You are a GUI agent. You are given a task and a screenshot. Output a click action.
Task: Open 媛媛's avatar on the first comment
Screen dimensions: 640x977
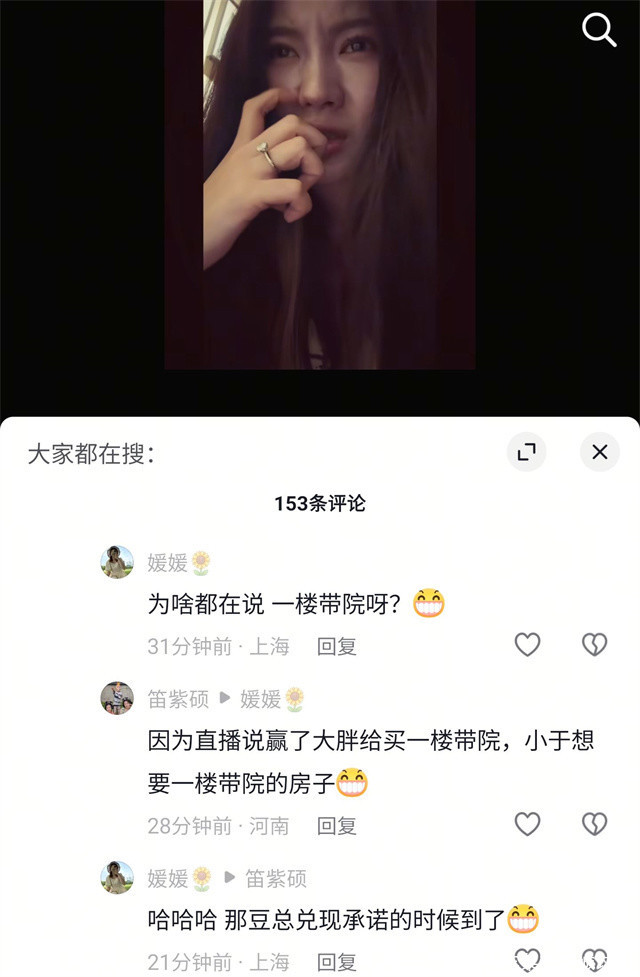coord(117,562)
